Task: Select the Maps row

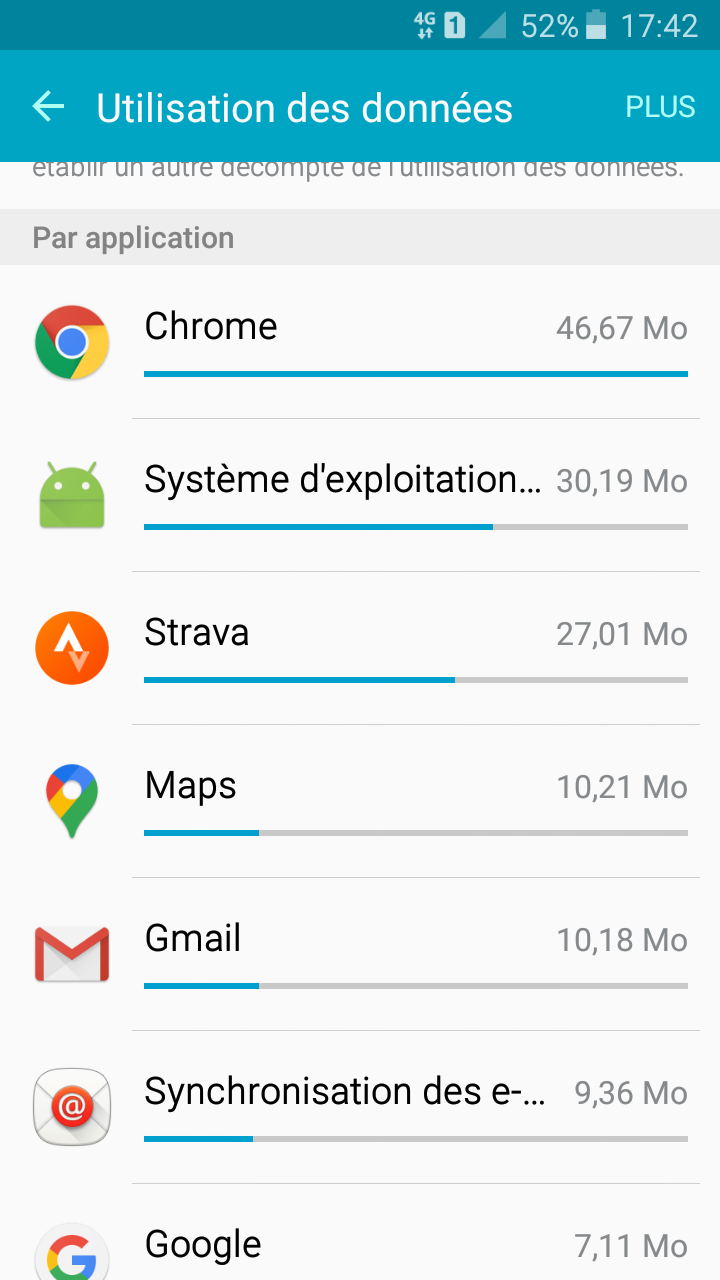Action: coord(360,801)
